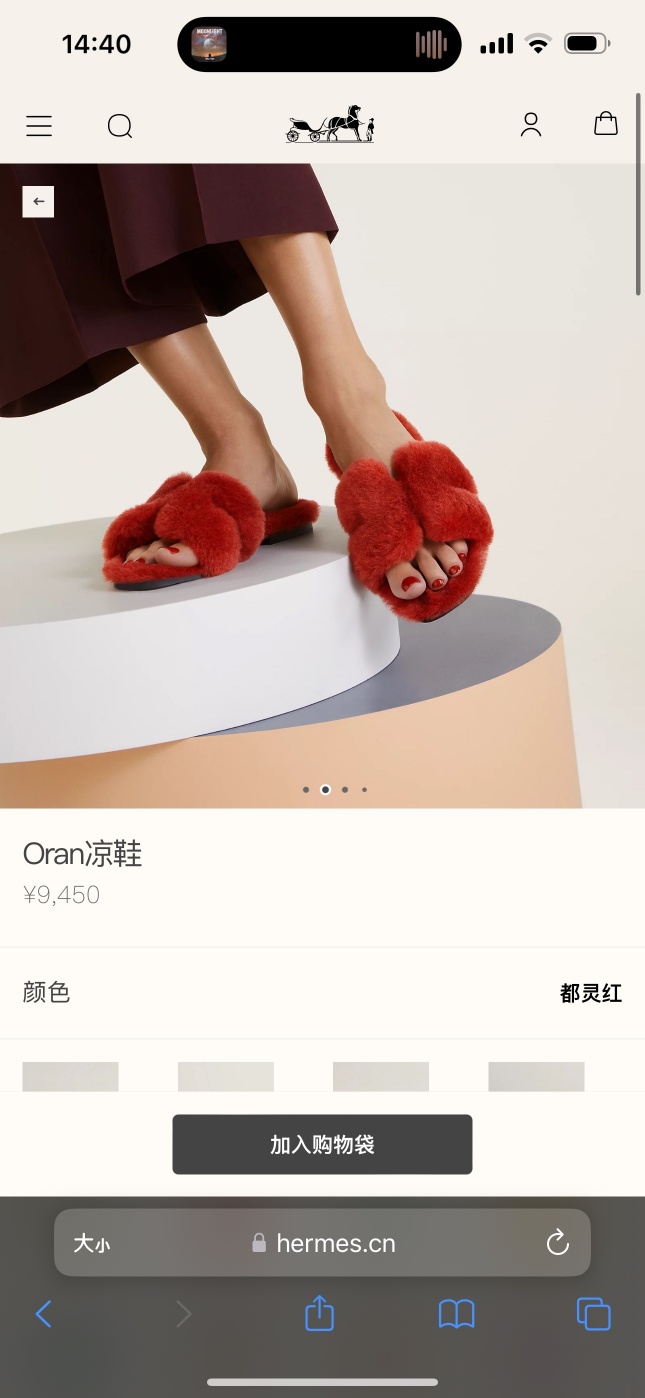Go back in Safari browser
Viewport: 645px width, 1398px height.
click(43, 1314)
